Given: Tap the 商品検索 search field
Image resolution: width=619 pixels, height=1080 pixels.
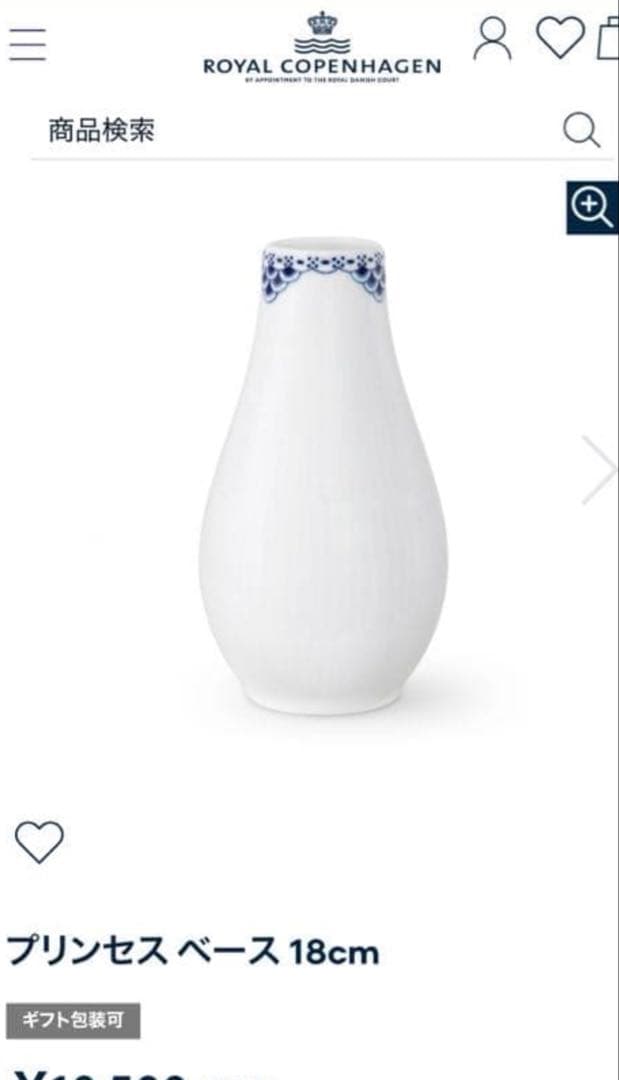Looking at the screenshot, I should 290,130.
